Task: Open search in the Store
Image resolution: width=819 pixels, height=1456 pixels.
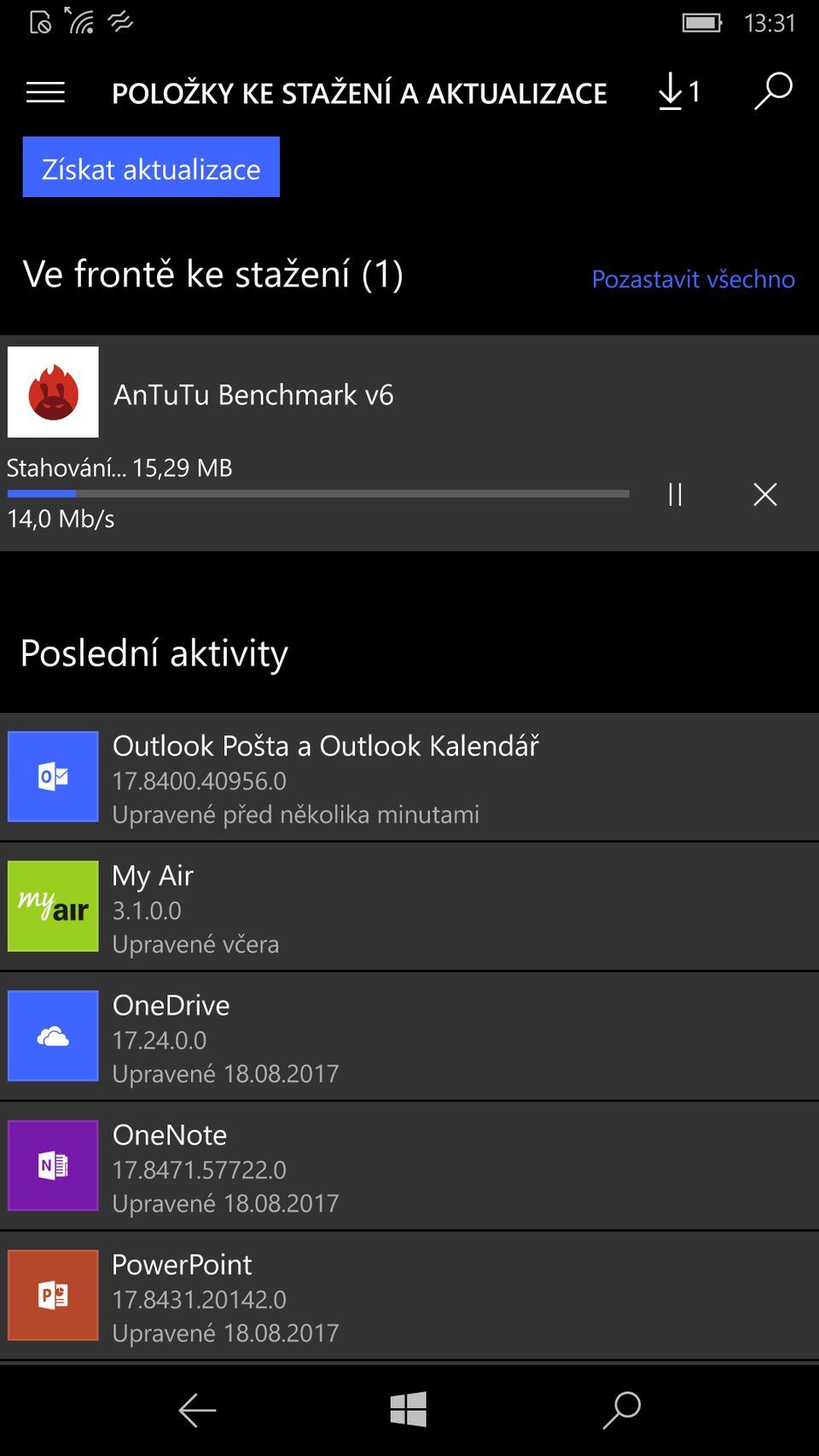Action: [772, 91]
